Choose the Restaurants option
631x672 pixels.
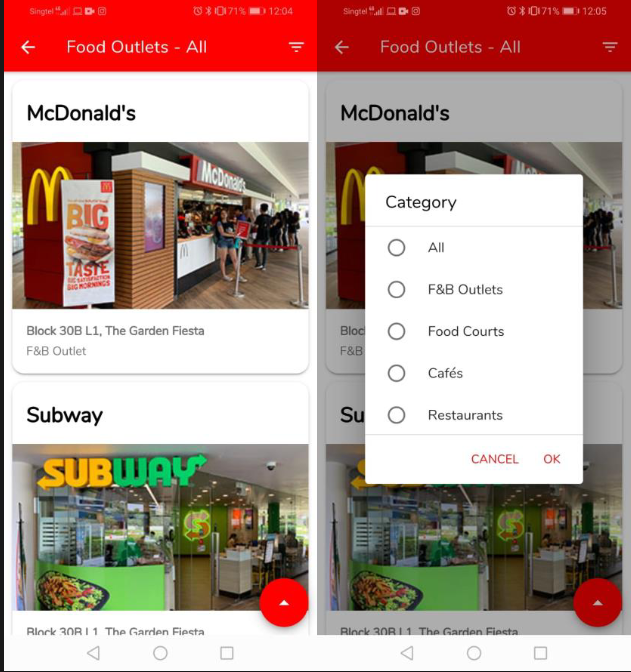pos(397,415)
